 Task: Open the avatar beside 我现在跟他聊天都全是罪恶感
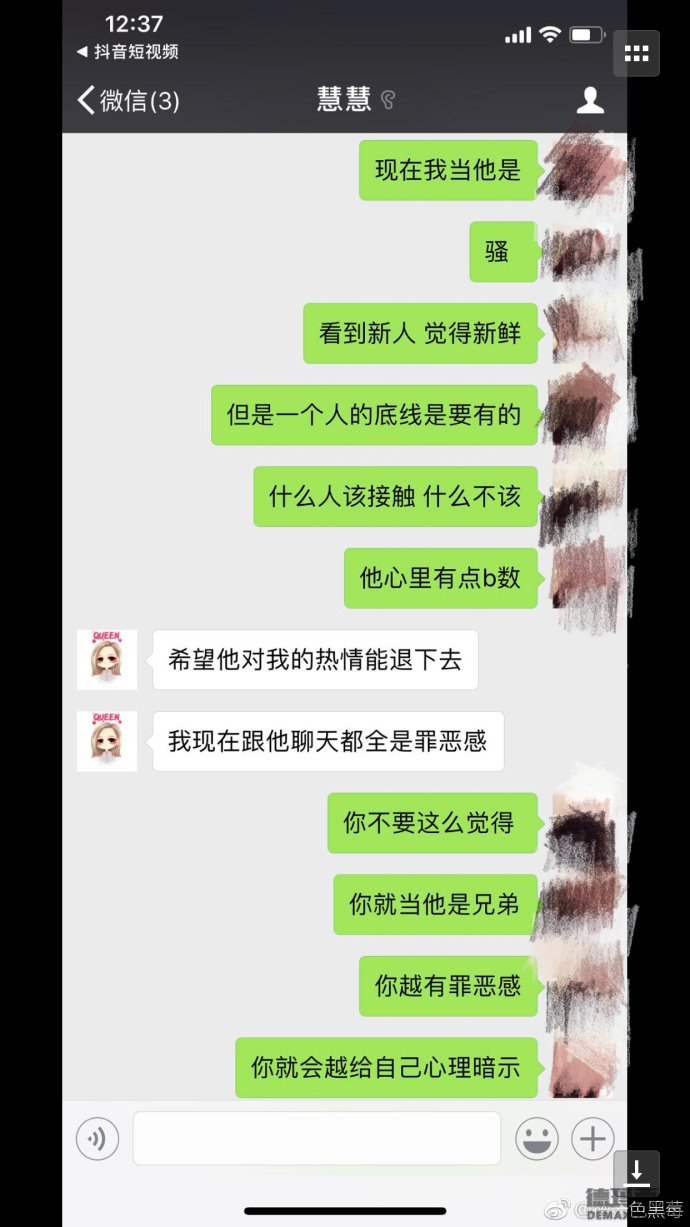coord(107,741)
